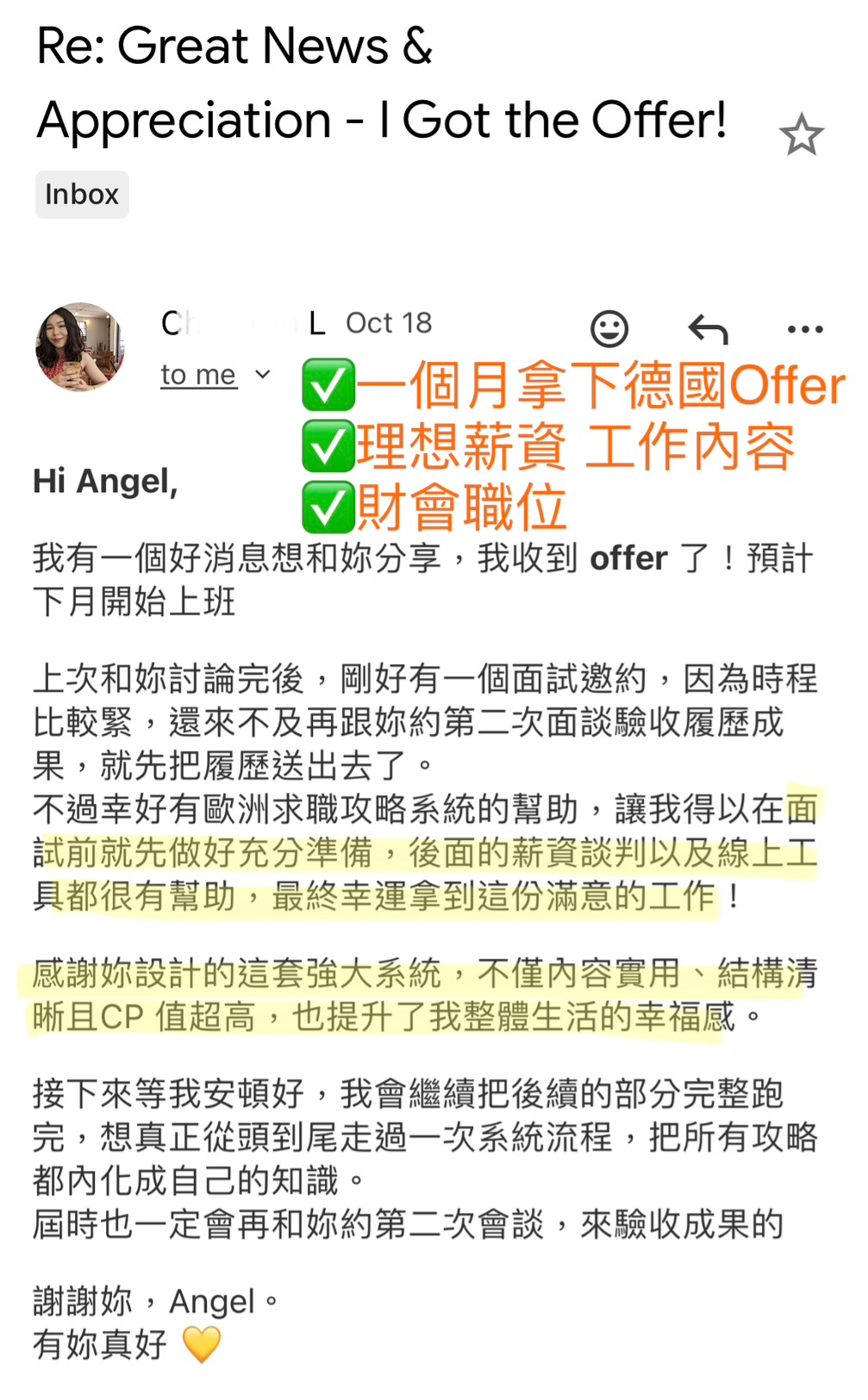Open the sender's profile photo
Viewport: 868px width, 1400px height.
click(x=79, y=347)
